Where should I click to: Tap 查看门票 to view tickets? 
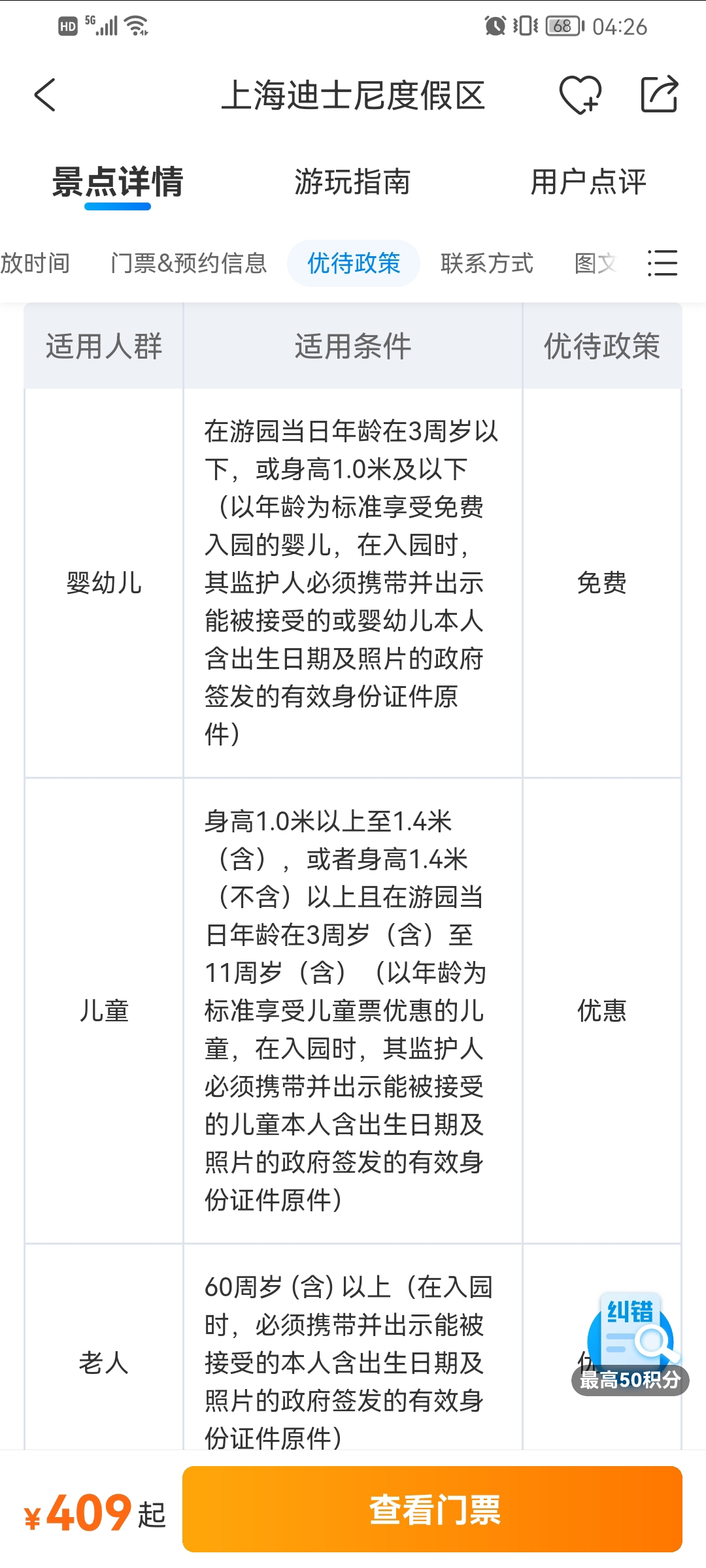tap(432, 1509)
